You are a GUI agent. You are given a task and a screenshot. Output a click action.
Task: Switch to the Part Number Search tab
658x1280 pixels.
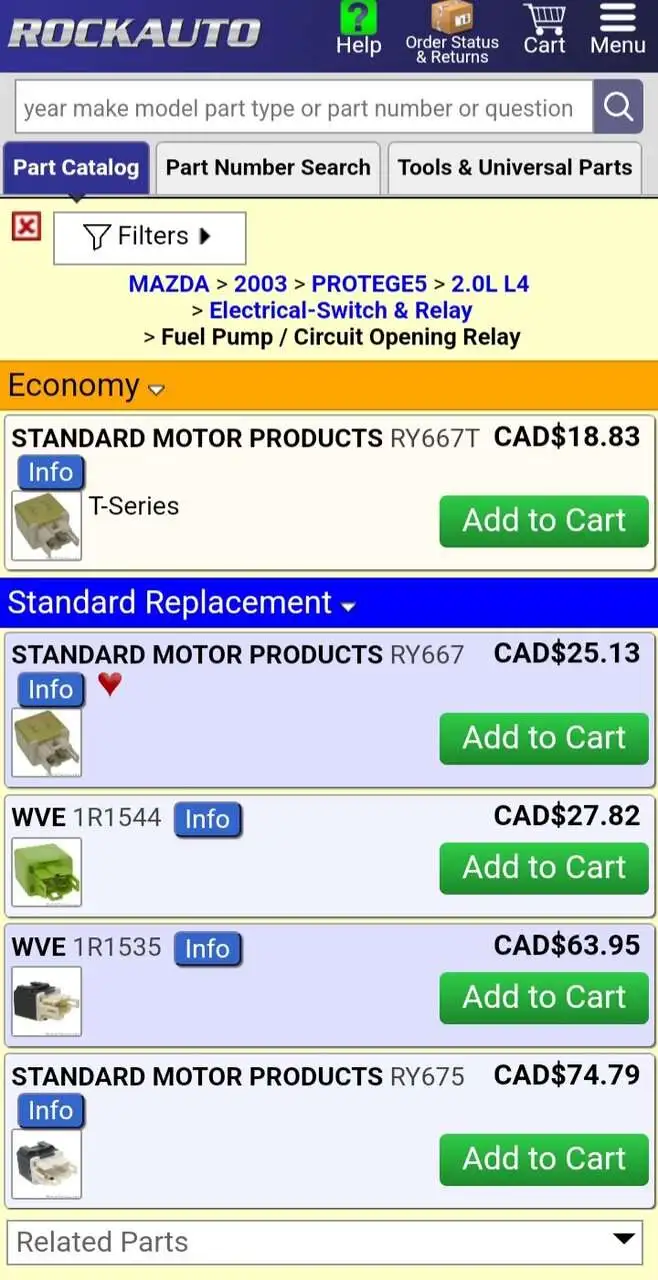(268, 168)
